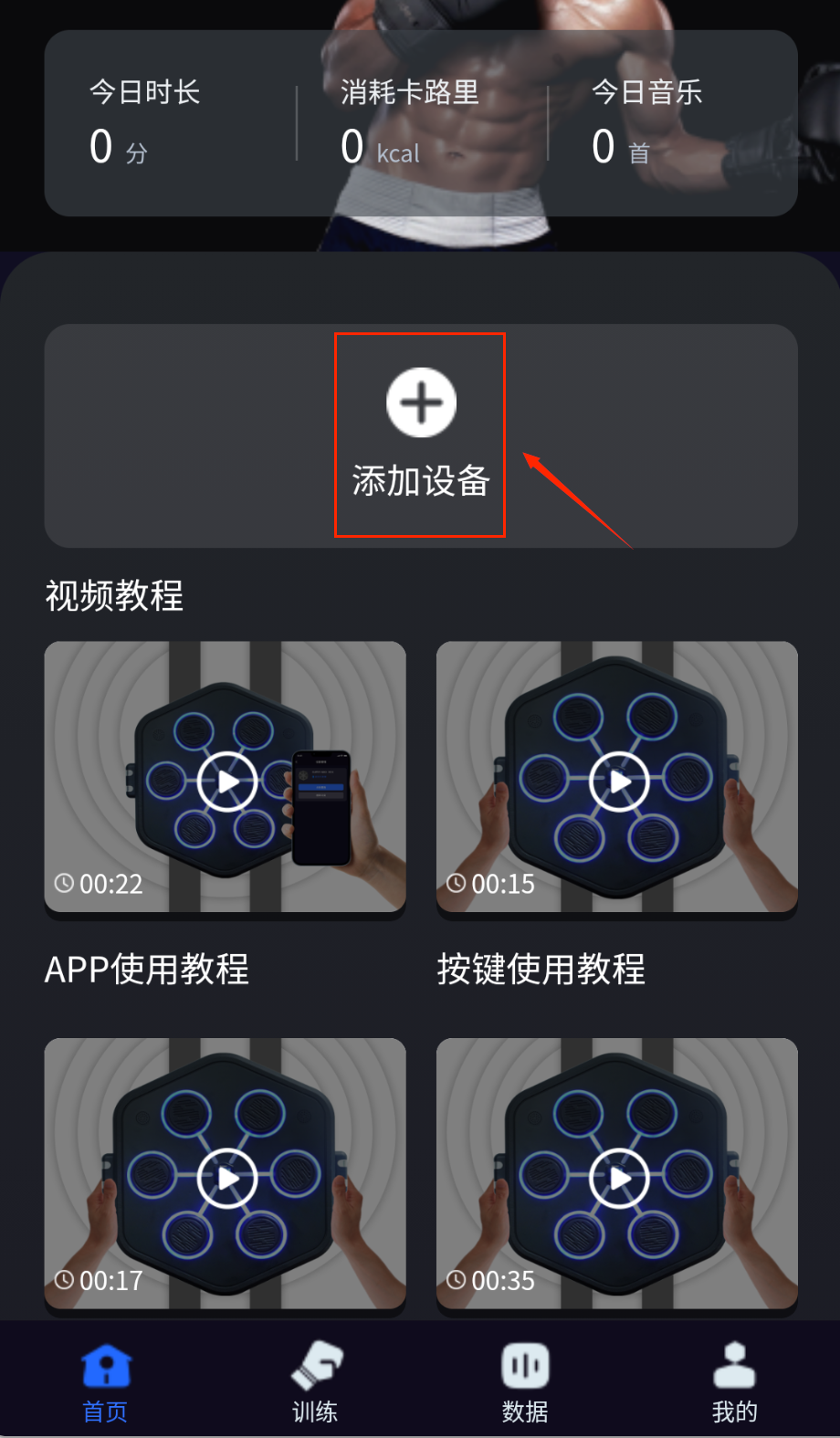840x1438 pixels.
Task: Open the 00:35 tutorial video
Action: point(618,1178)
